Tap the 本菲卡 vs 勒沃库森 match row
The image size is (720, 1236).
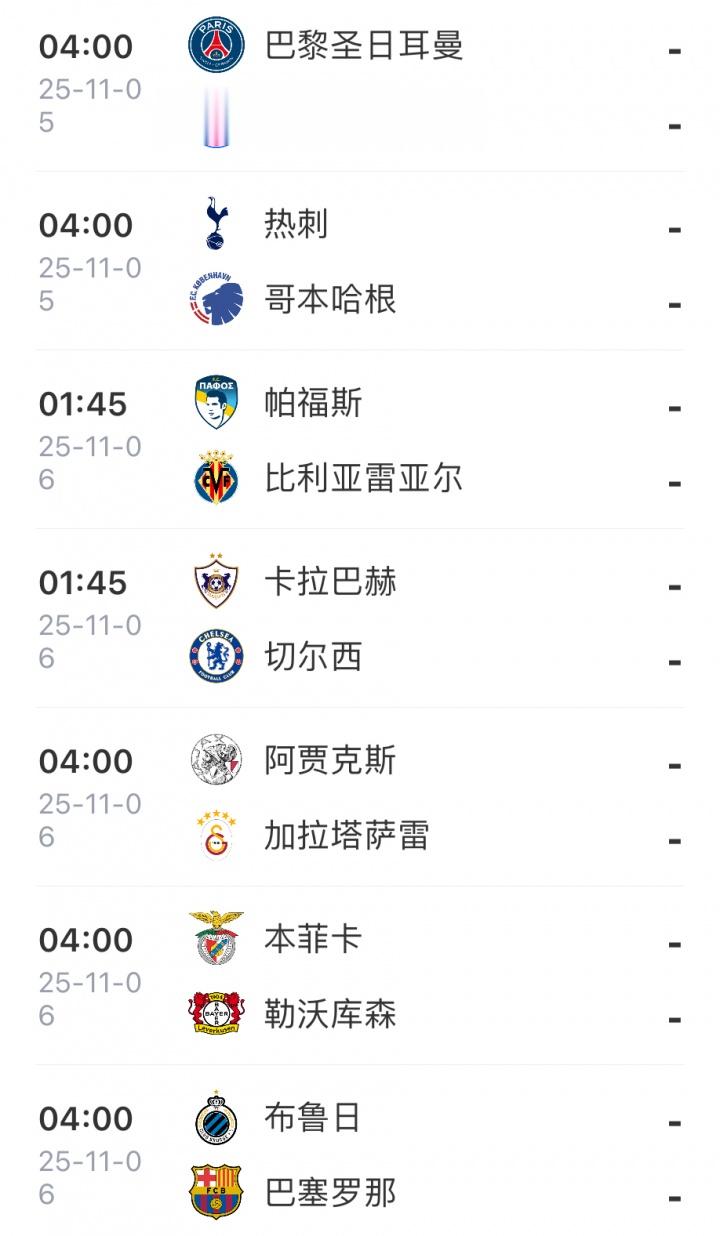point(360,977)
